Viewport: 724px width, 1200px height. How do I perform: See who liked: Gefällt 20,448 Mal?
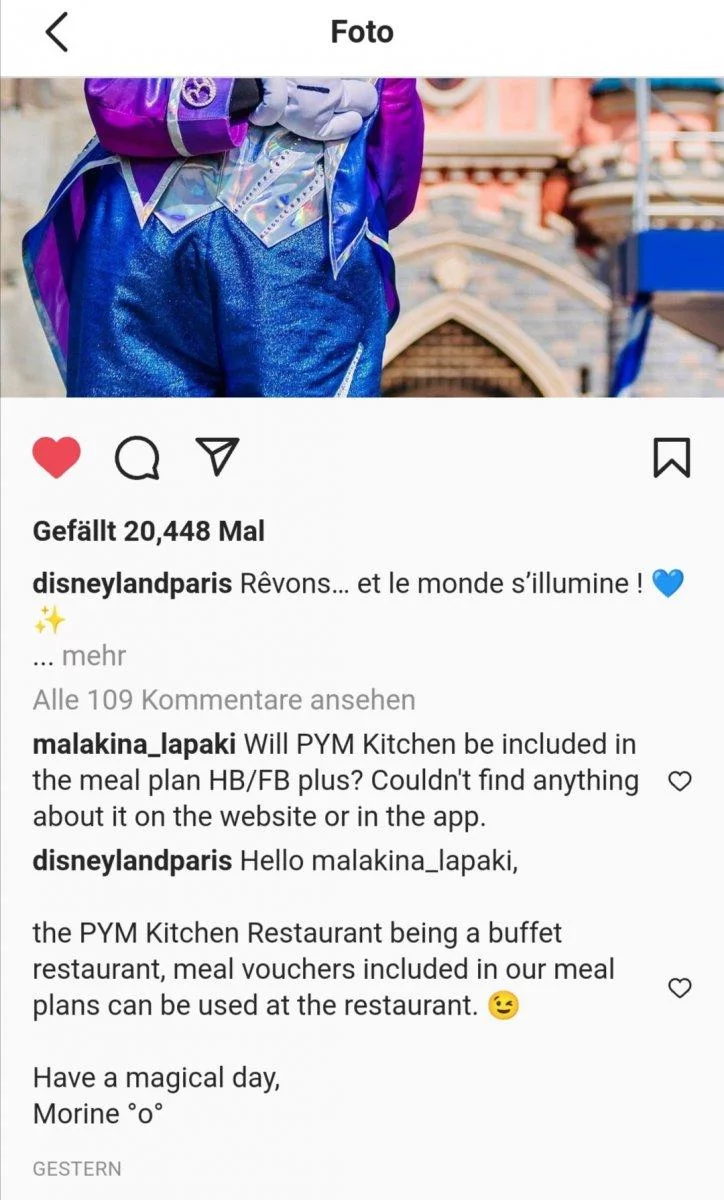[148, 531]
